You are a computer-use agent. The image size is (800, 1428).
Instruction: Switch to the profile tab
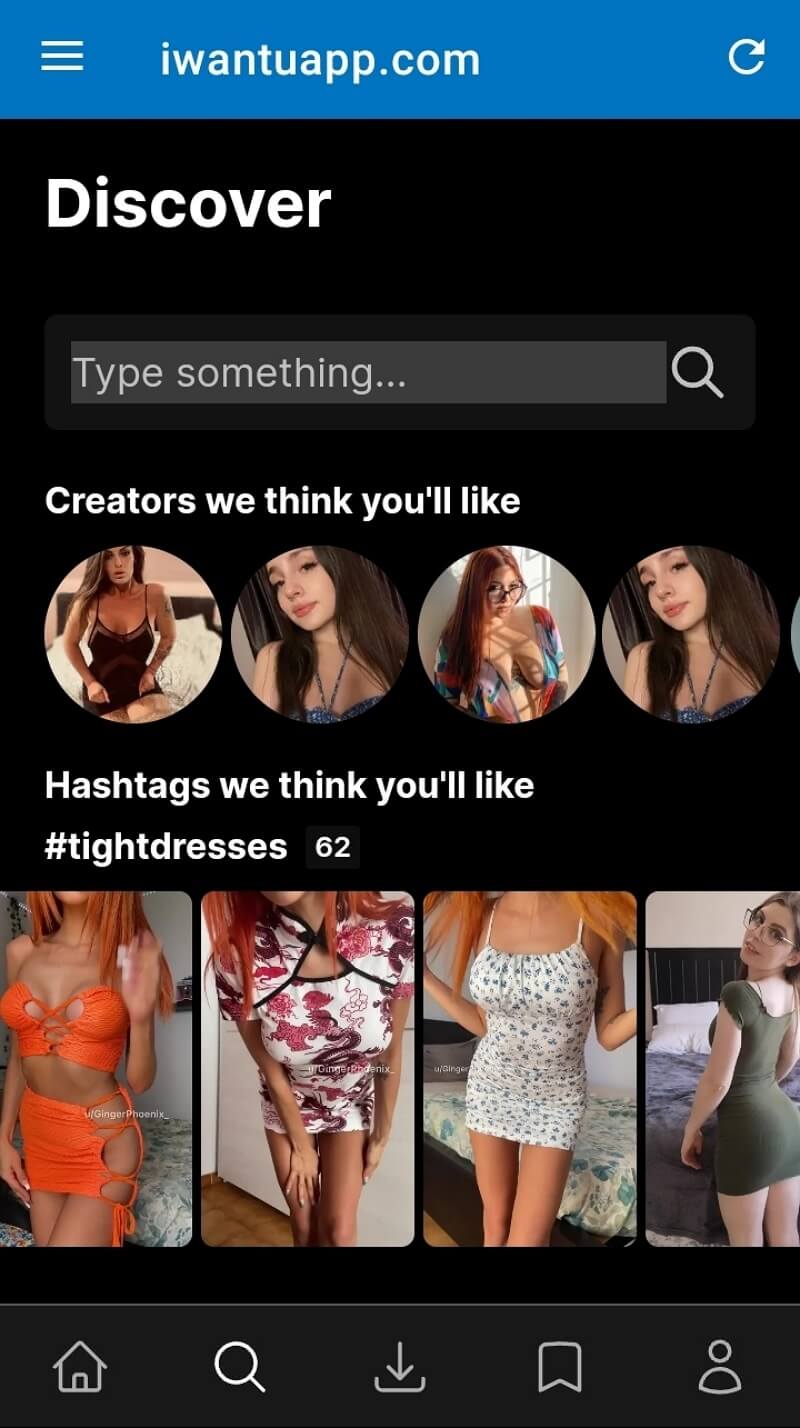(x=720, y=1367)
